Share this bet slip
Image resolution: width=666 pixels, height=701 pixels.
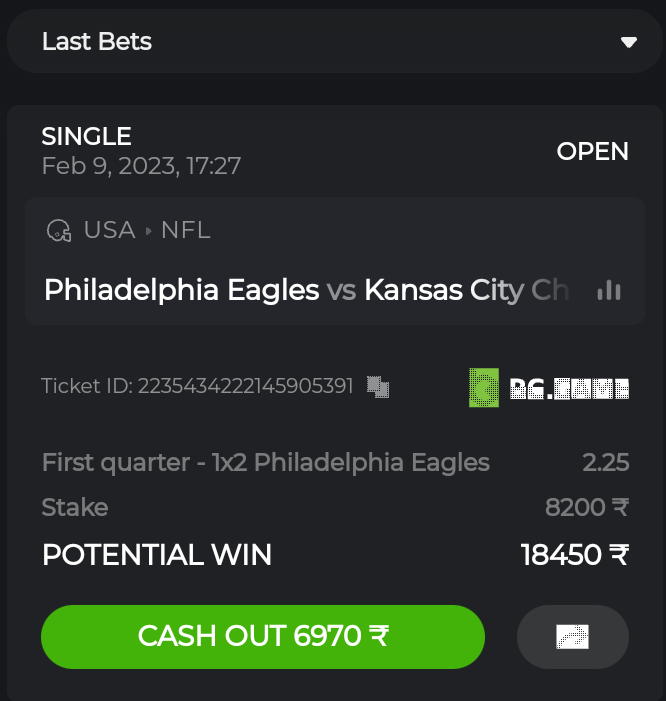tap(572, 636)
